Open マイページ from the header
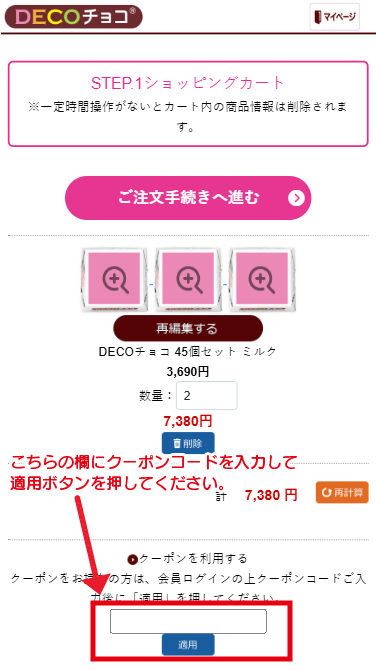Screen dimensions: 376x670 coord(335,17)
